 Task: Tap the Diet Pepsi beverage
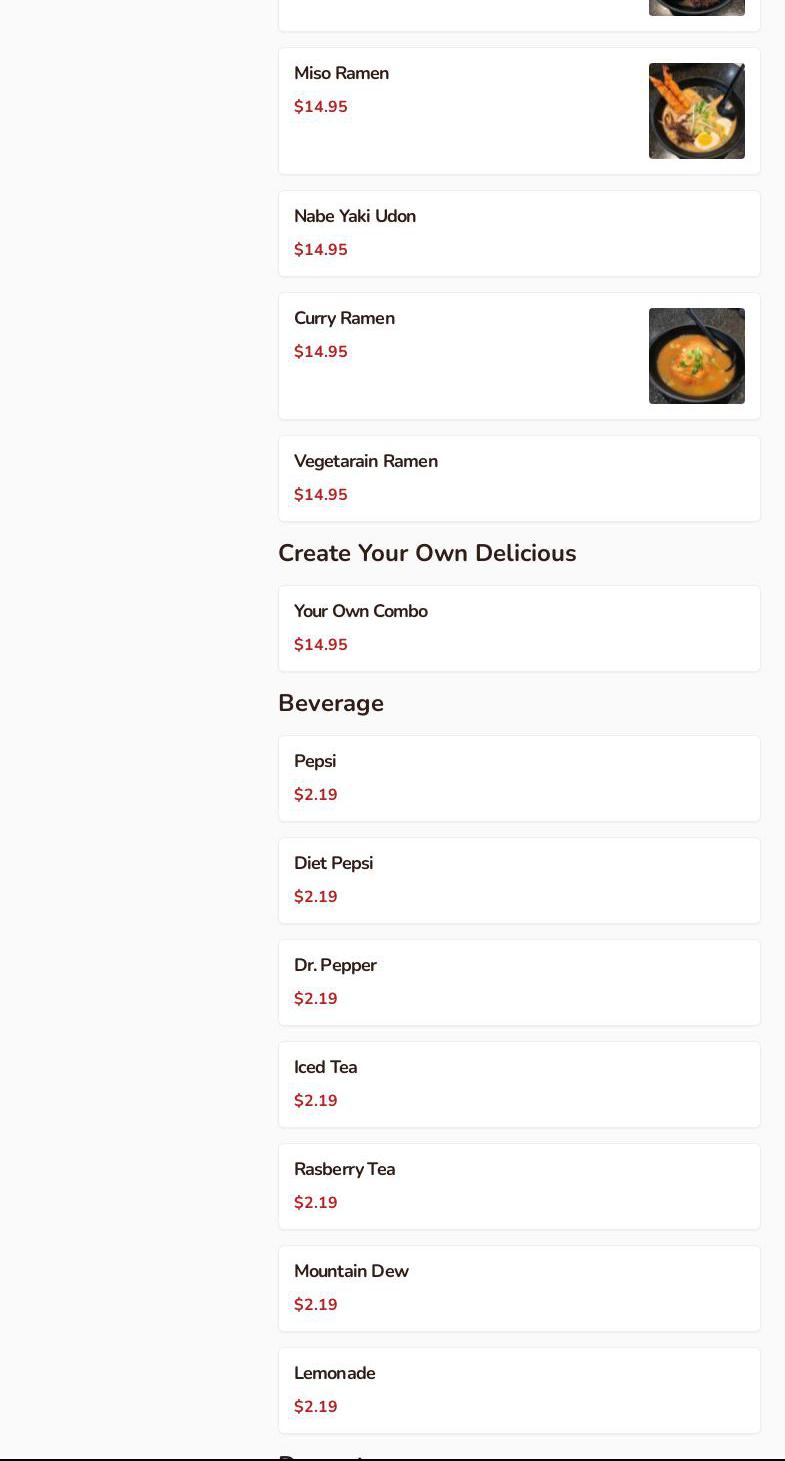[x=519, y=881]
